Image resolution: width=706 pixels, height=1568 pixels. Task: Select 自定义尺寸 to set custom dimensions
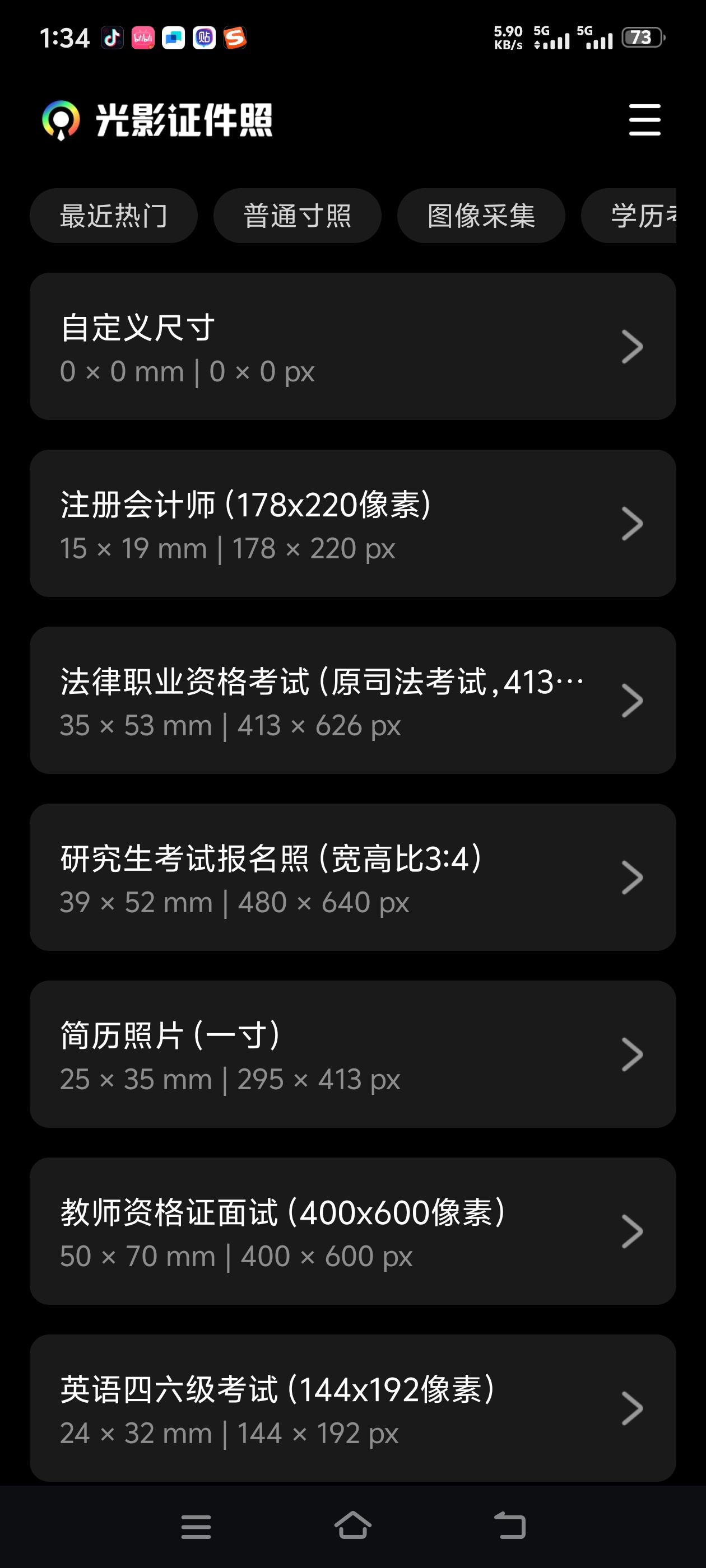pyautogui.click(x=354, y=345)
